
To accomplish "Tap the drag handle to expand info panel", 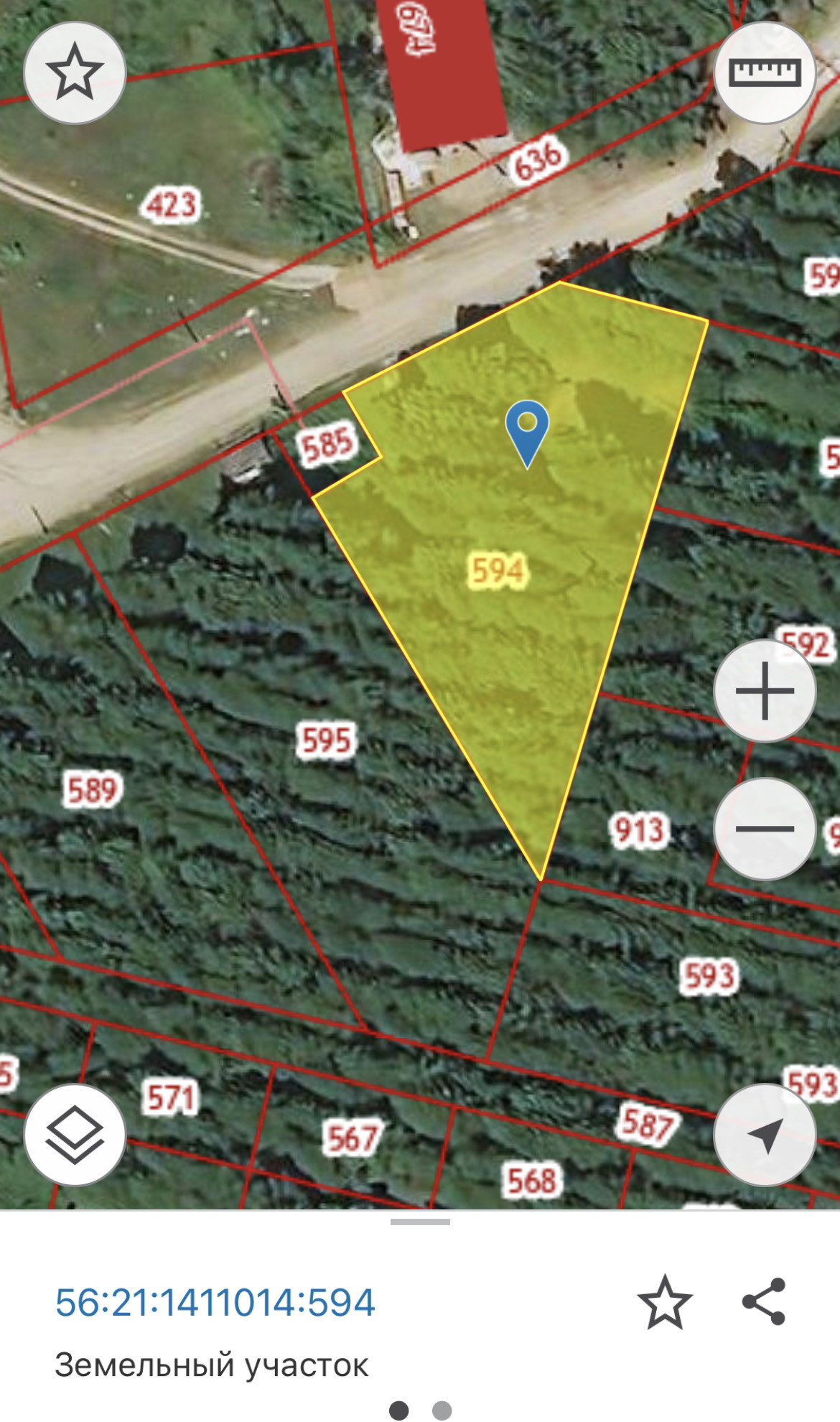I will click(x=420, y=1222).
